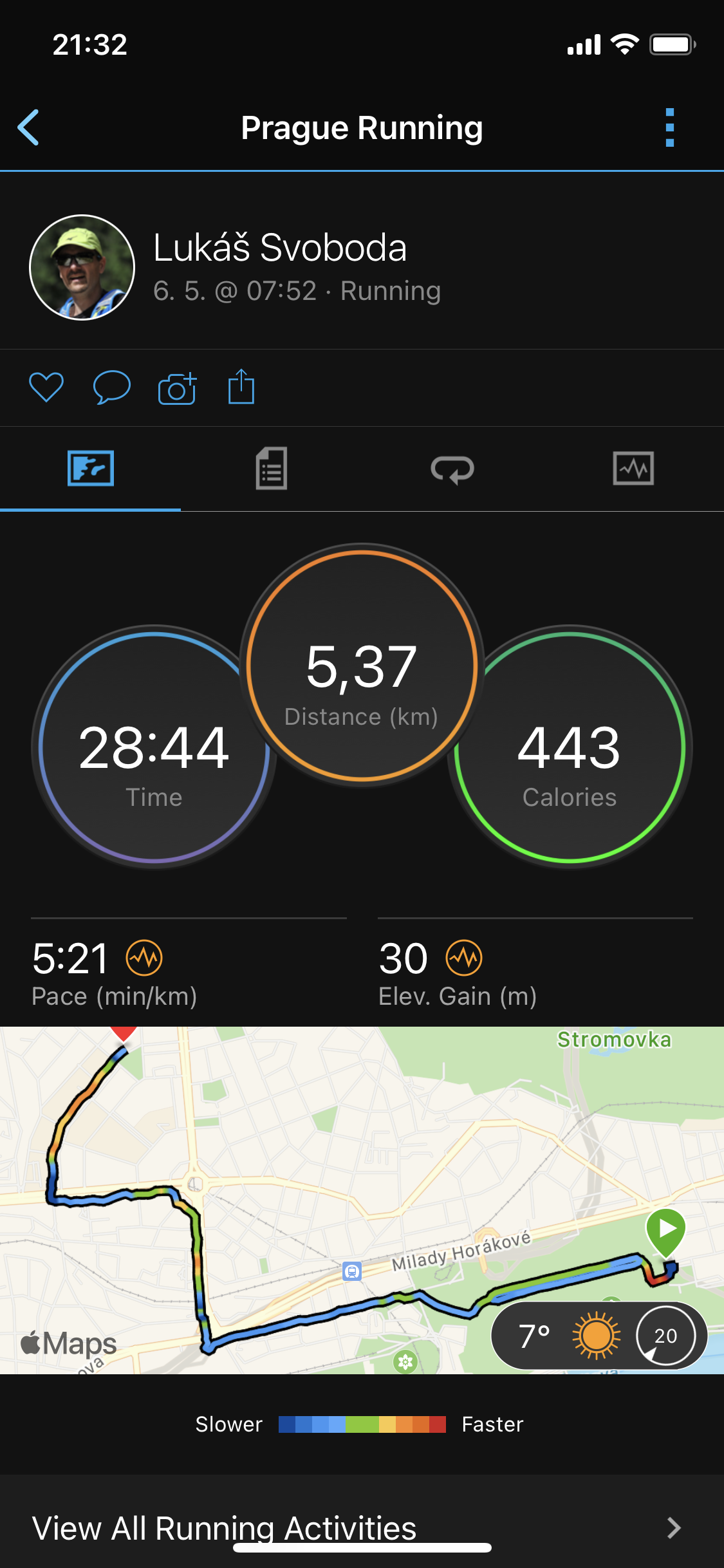The height and width of the screenshot is (1568, 724).
Task: Add a photo with the camera icon
Action: coord(177,387)
